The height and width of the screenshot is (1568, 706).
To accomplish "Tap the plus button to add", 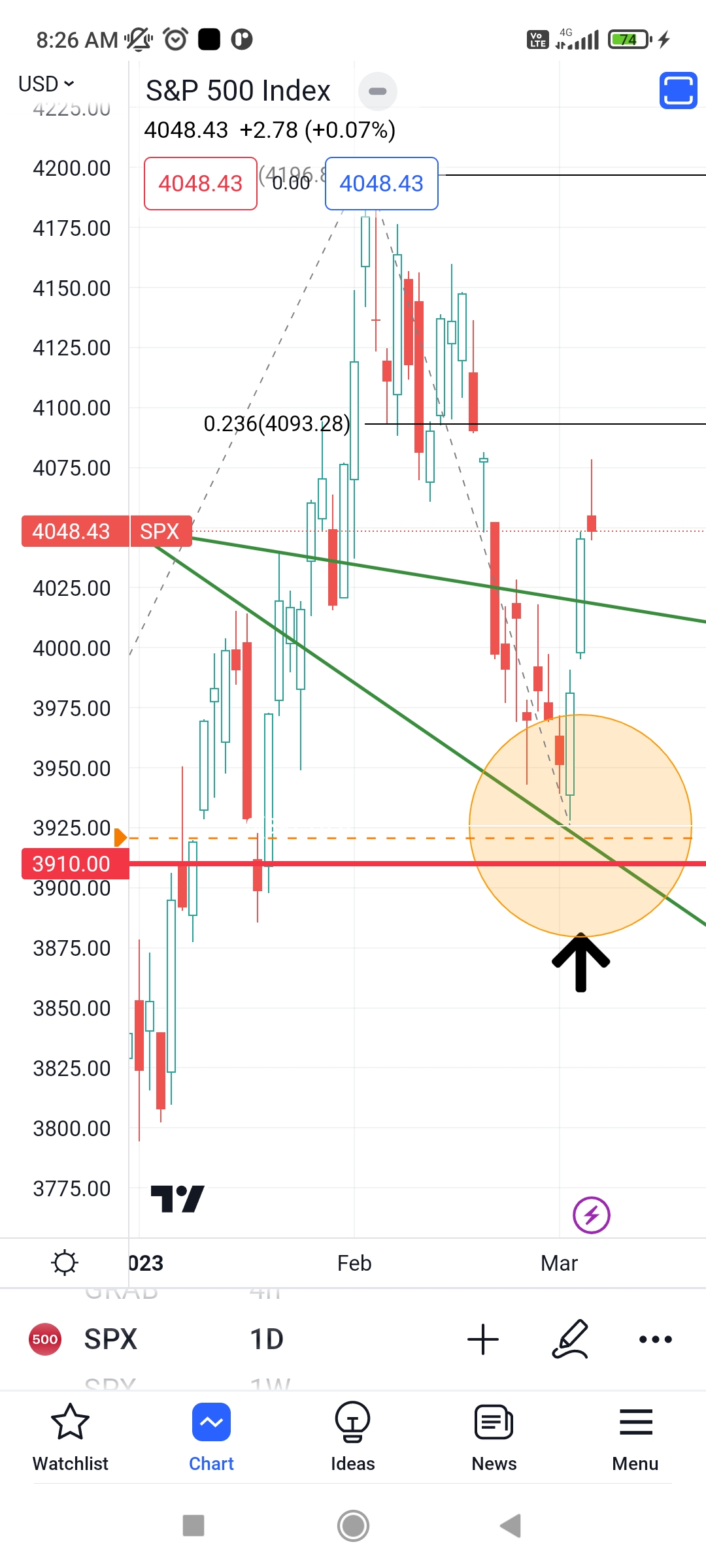I will tap(483, 1339).
